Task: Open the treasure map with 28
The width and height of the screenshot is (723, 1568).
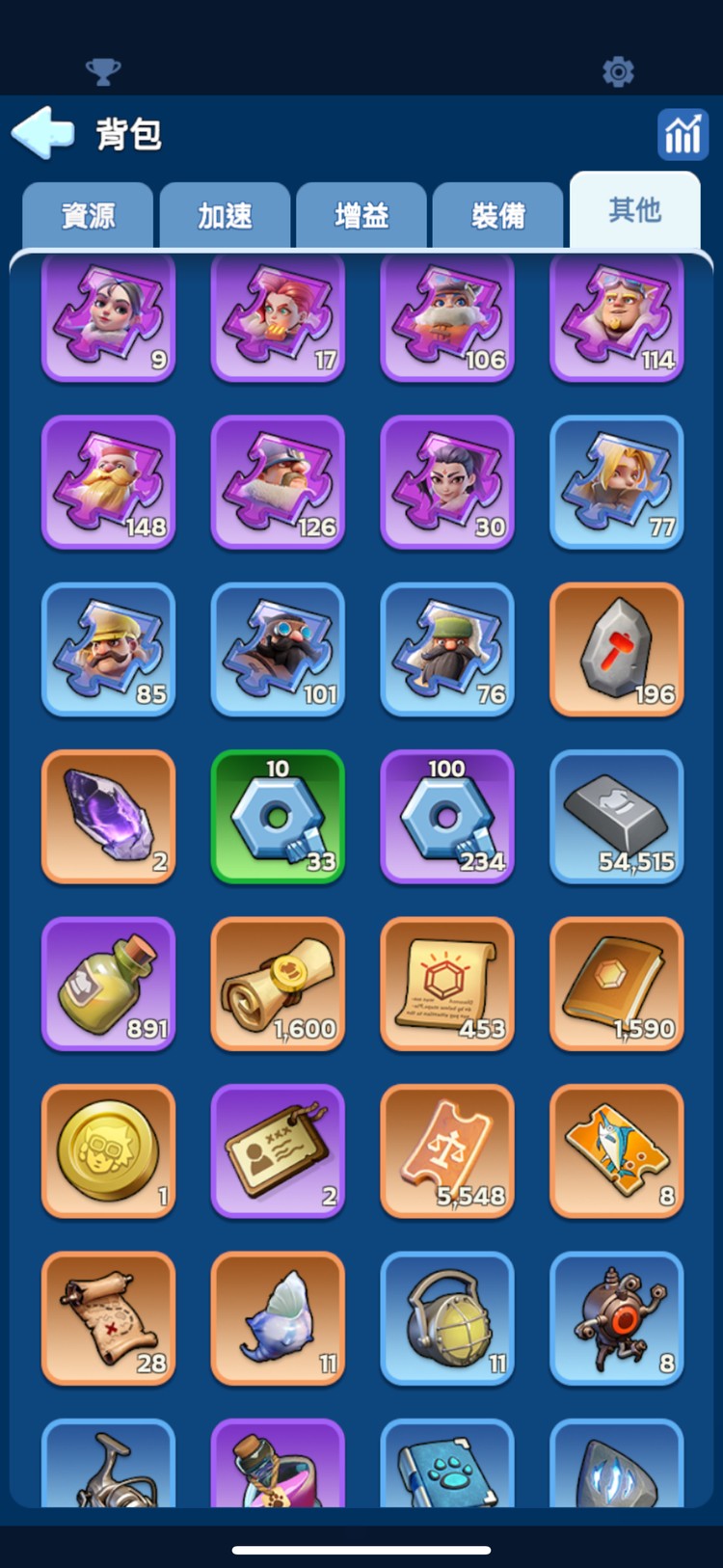Action: coord(109,1317)
